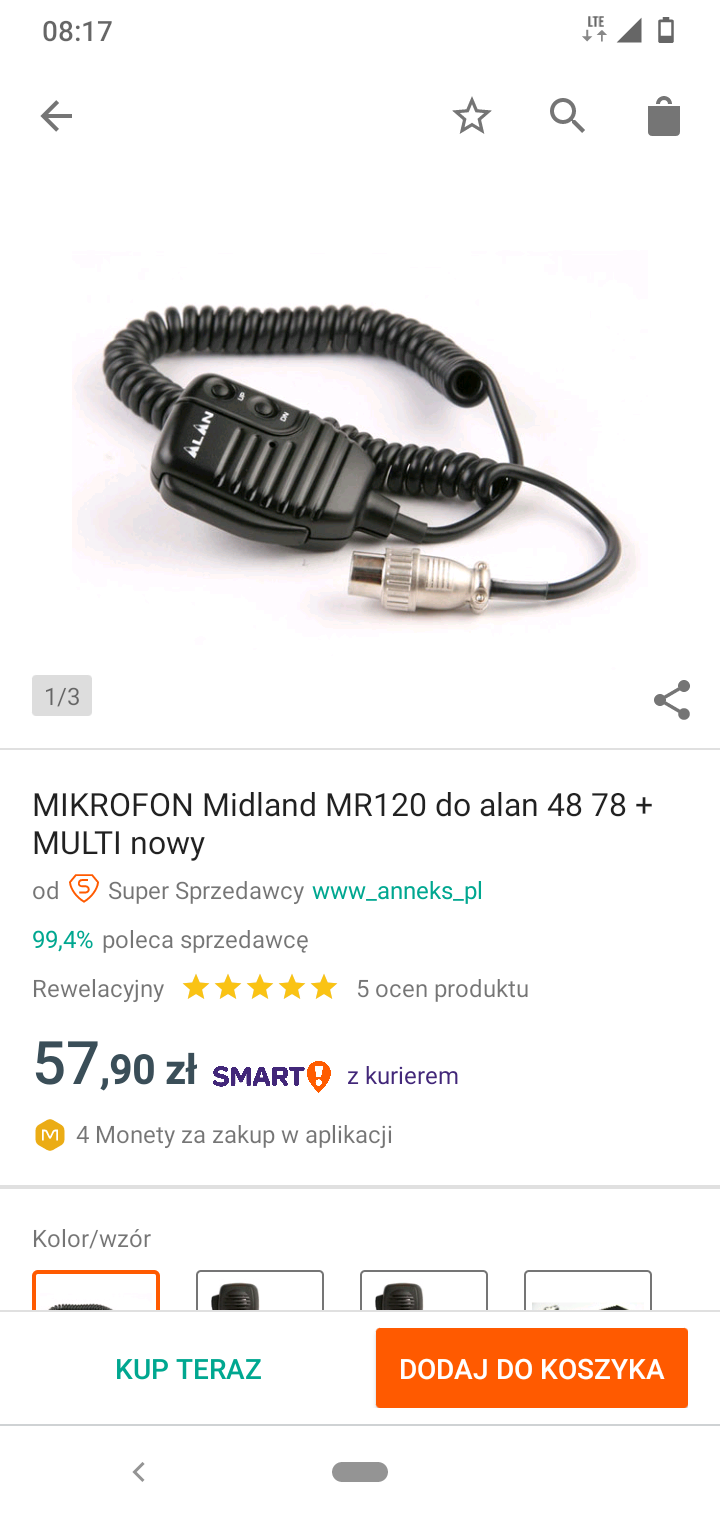Screen dimensions: 720x1520
Task: Tap the home pill in navigation bar
Action: pos(360,1471)
